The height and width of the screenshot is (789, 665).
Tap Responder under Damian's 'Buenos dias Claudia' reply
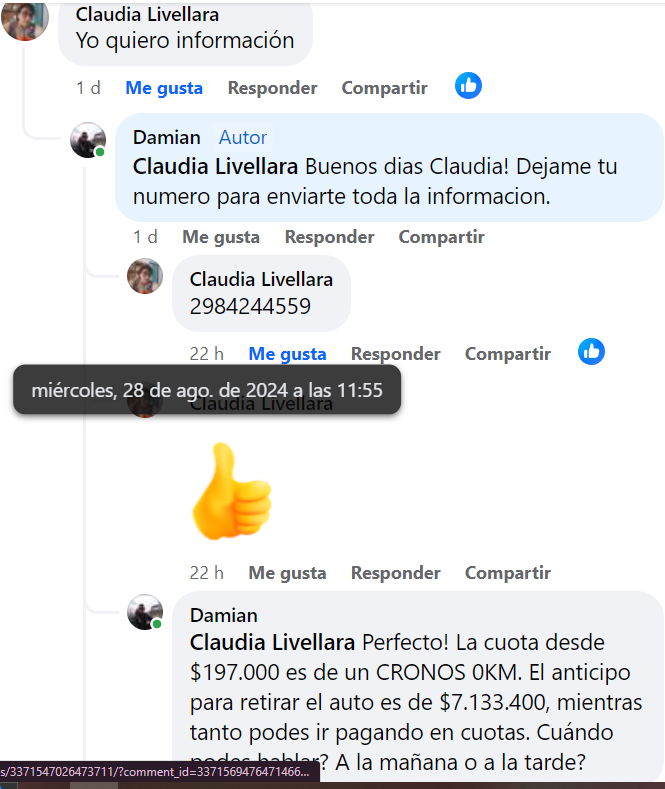[329, 237]
